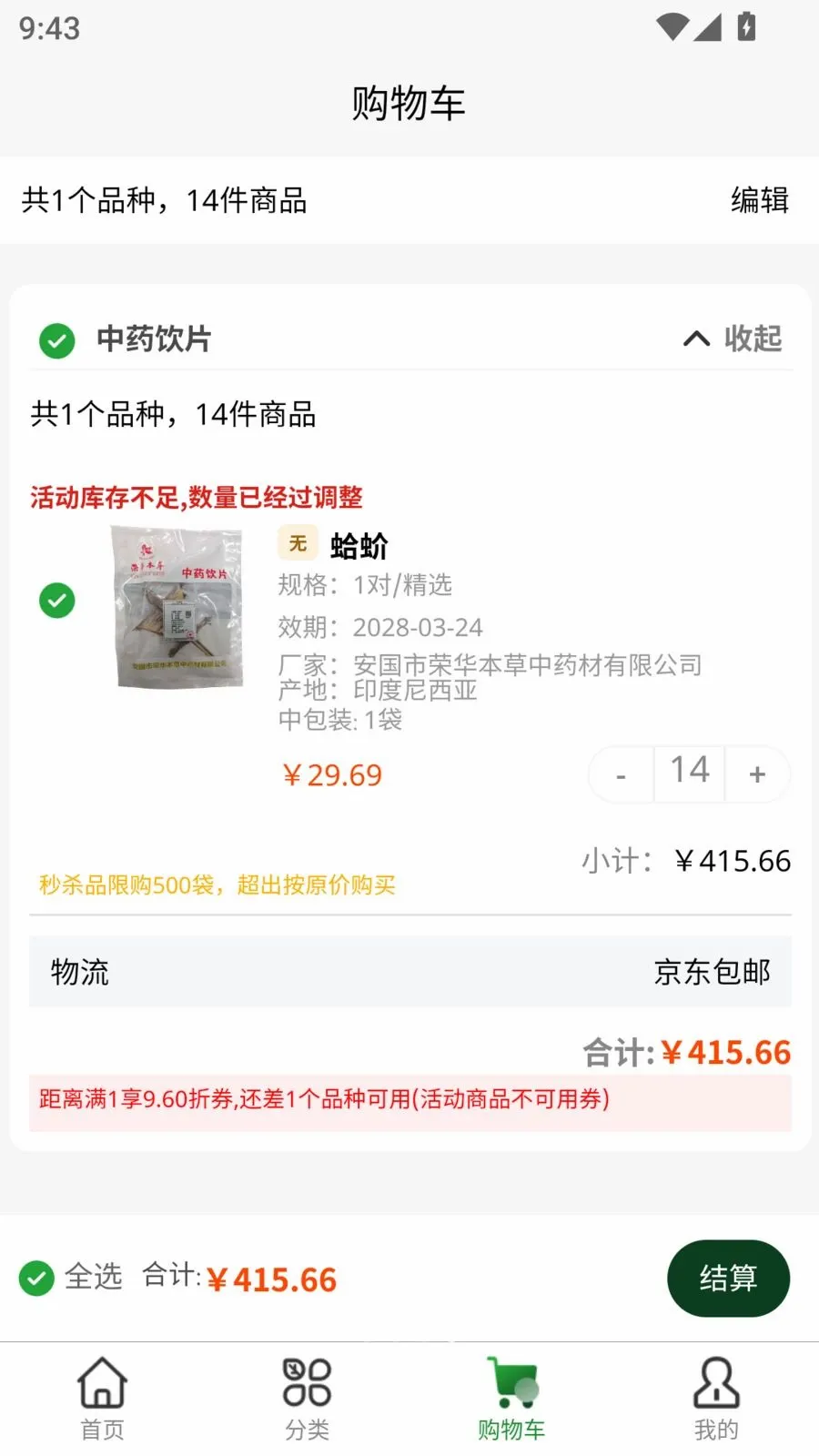Image resolution: width=819 pixels, height=1456 pixels.
Task: Select the 购物车 cart tab
Action: coord(511,1399)
